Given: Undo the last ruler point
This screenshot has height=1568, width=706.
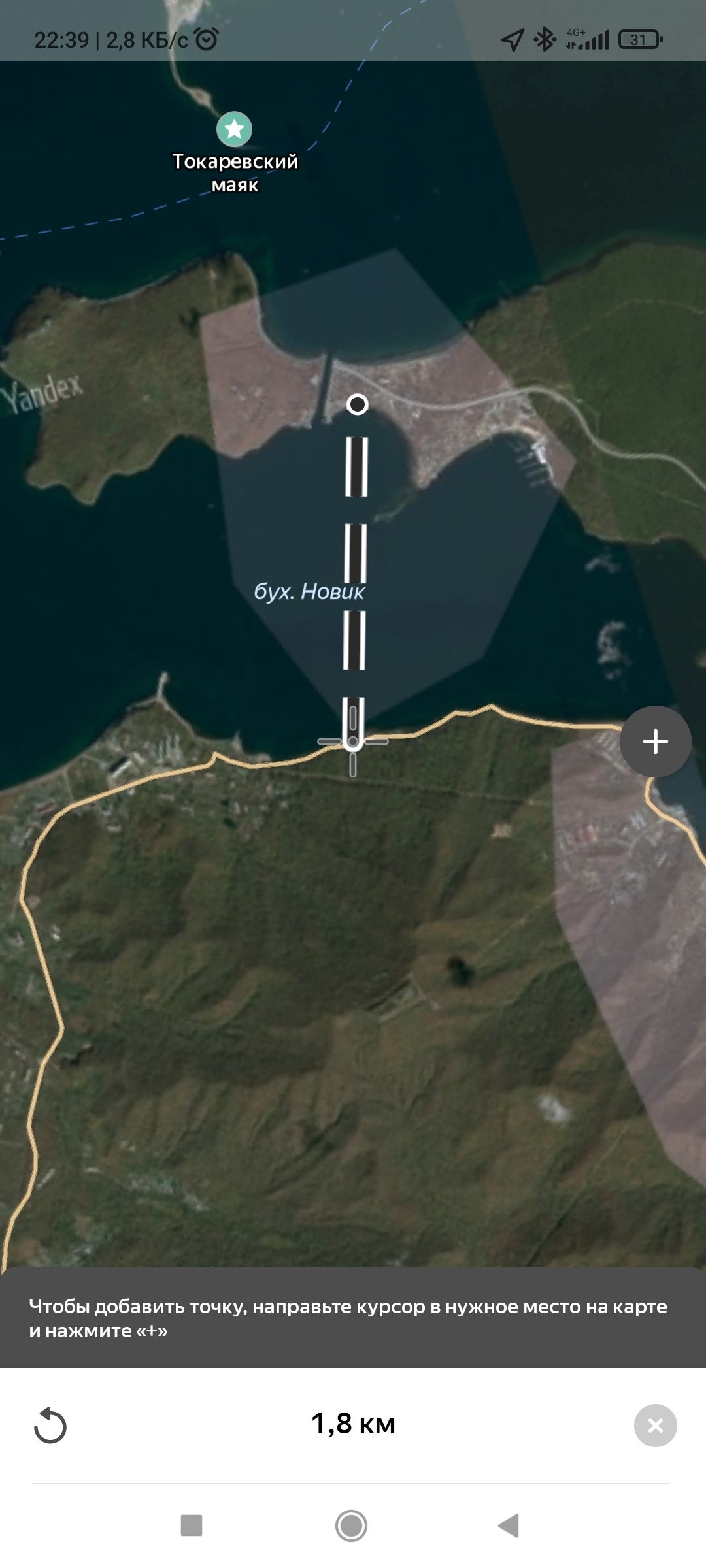Looking at the screenshot, I should [50, 1425].
